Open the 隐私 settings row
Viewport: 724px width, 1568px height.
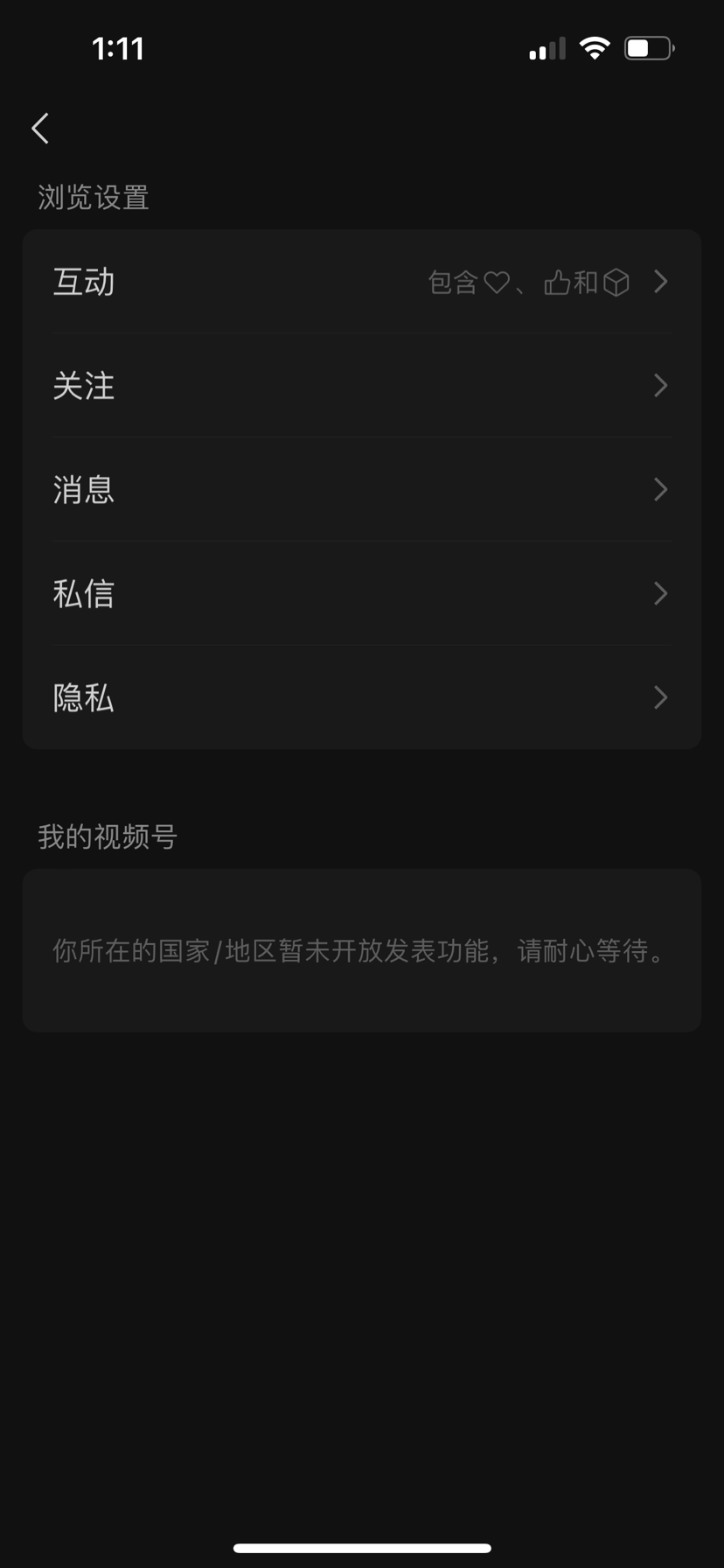tap(362, 697)
